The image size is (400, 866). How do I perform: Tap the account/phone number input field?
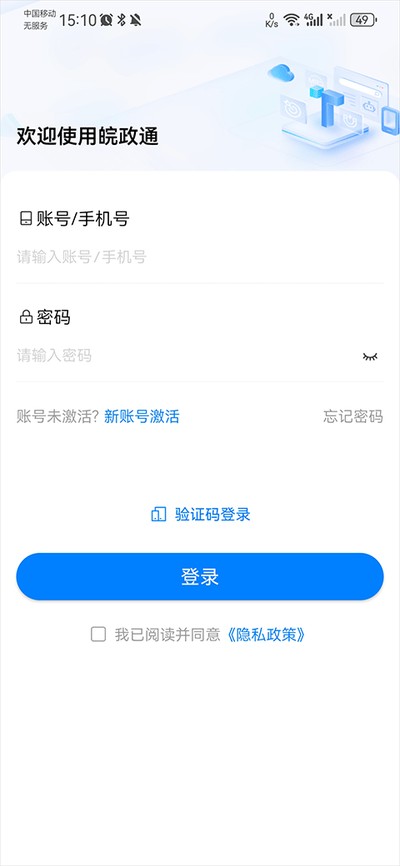pyautogui.click(x=199, y=257)
